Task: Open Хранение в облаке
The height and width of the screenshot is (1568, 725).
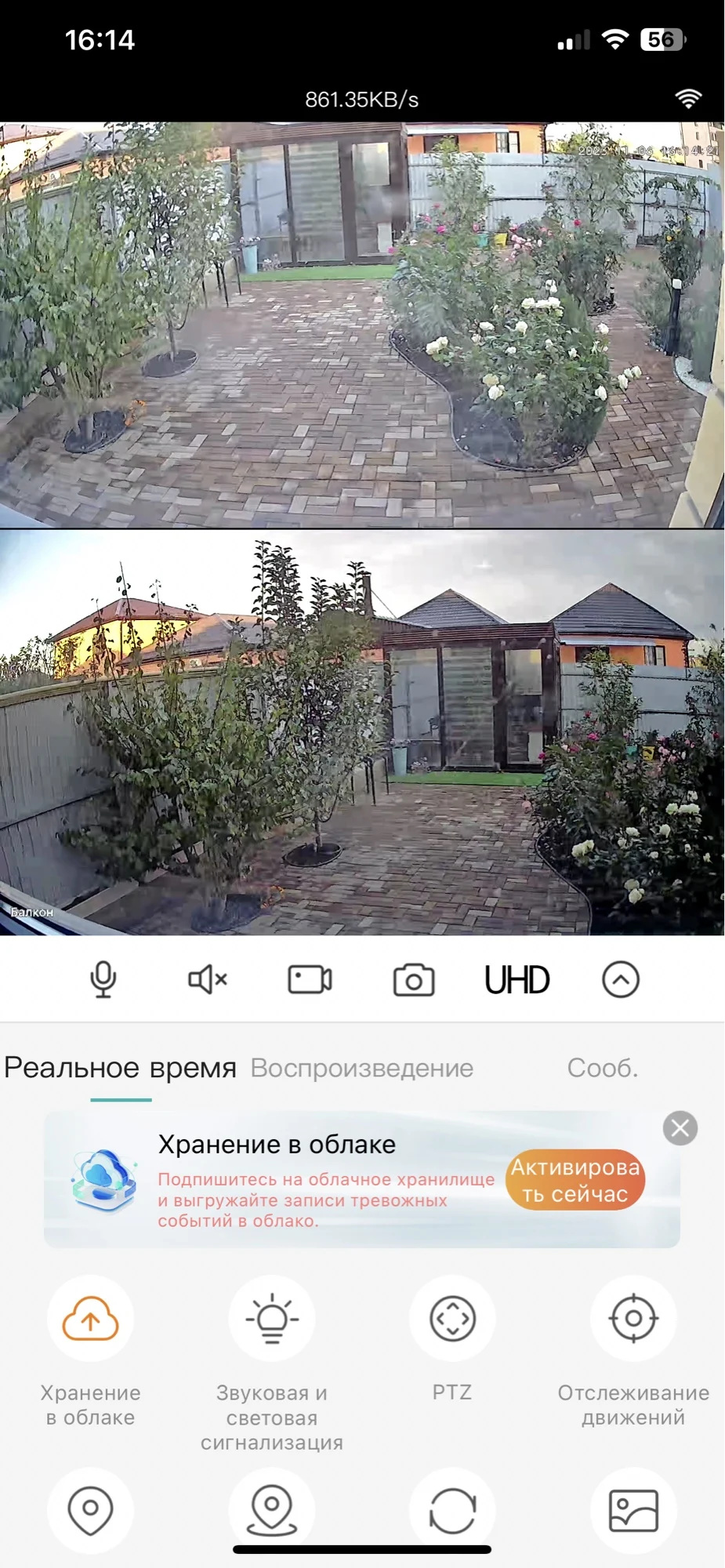Action: (x=90, y=1319)
